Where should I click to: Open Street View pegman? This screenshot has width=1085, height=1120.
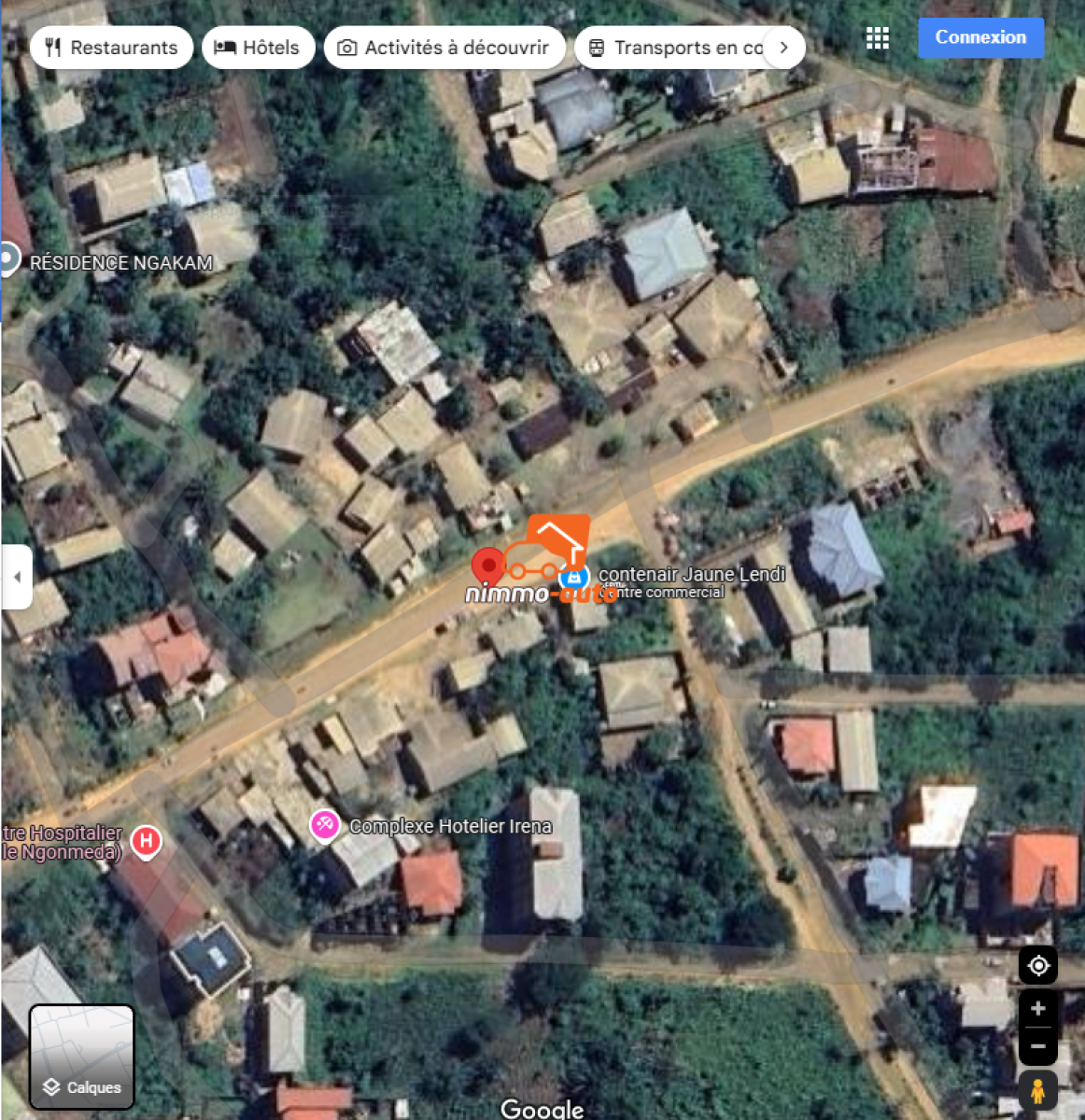[x=1037, y=1090]
